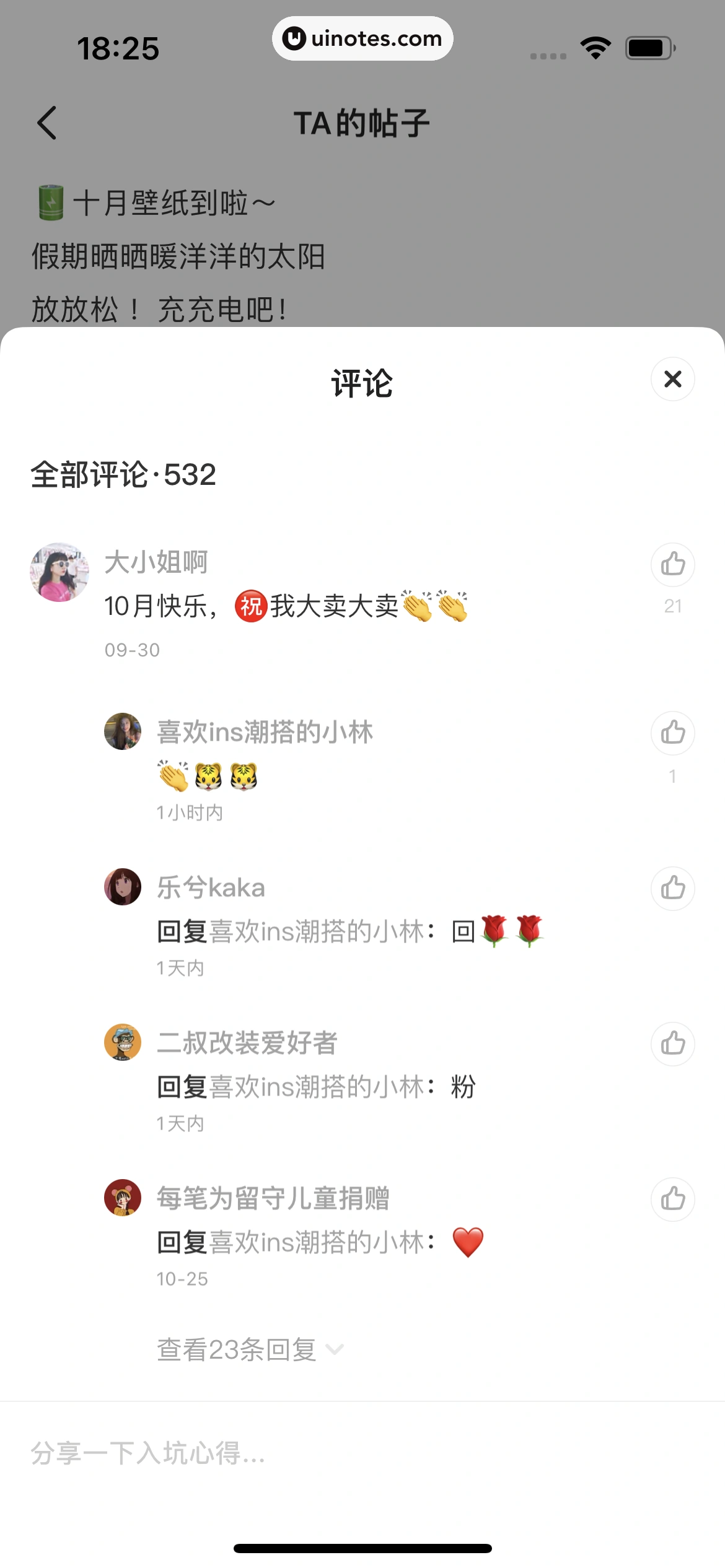Open 大小姐啊's profile avatar
The height and width of the screenshot is (1568, 725).
click(59, 572)
